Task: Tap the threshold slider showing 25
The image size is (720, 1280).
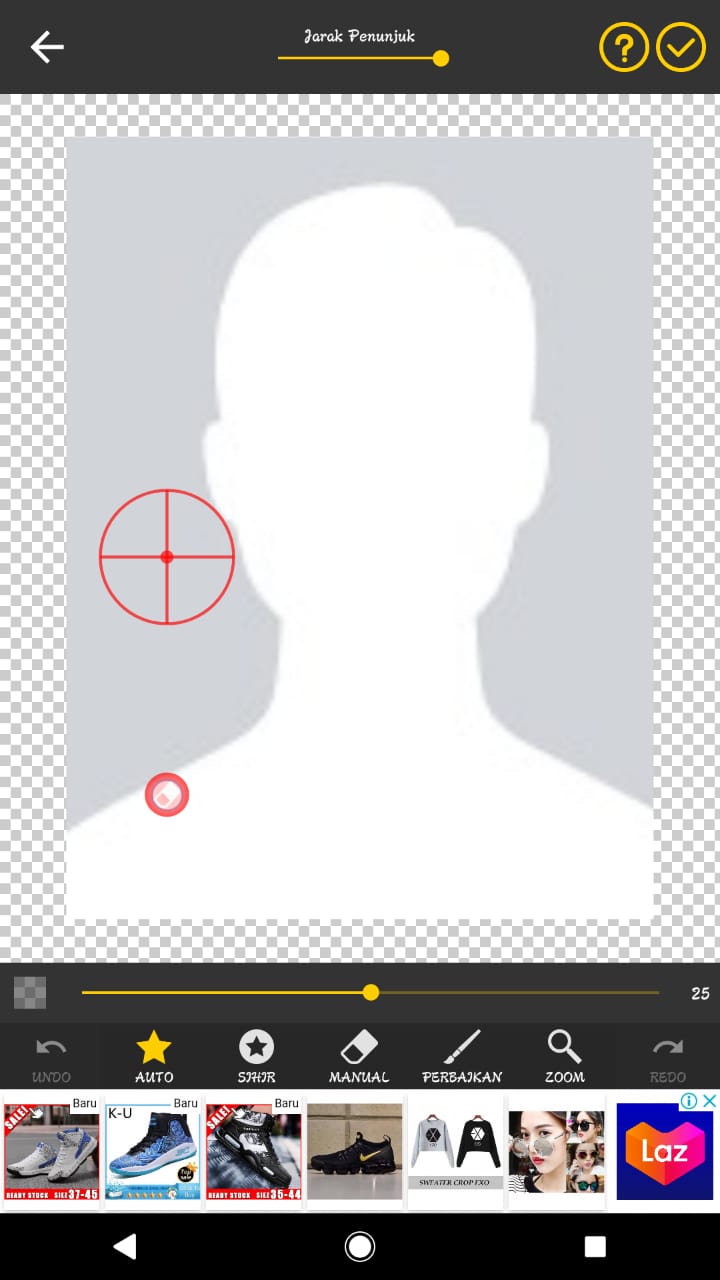Action: click(x=371, y=992)
